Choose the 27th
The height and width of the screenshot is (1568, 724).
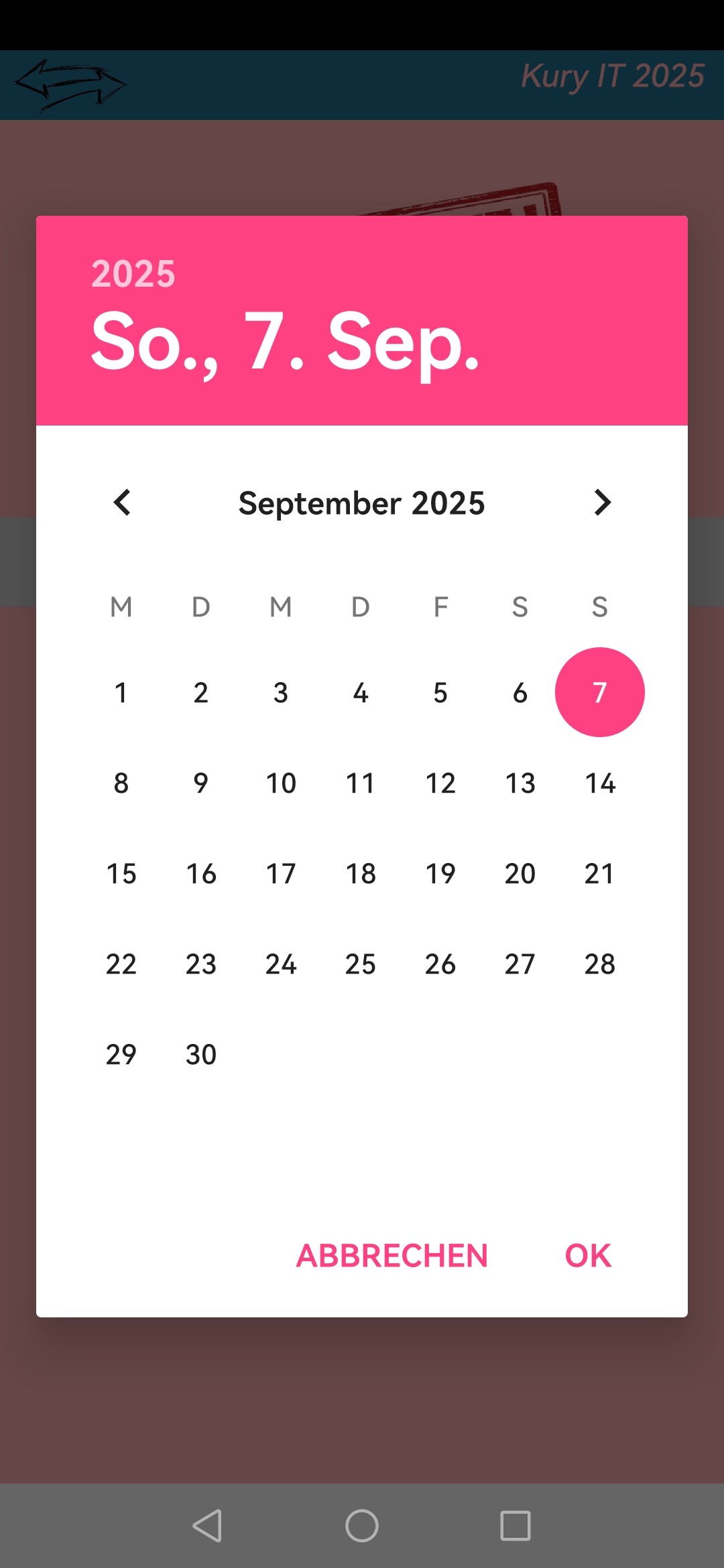520,964
